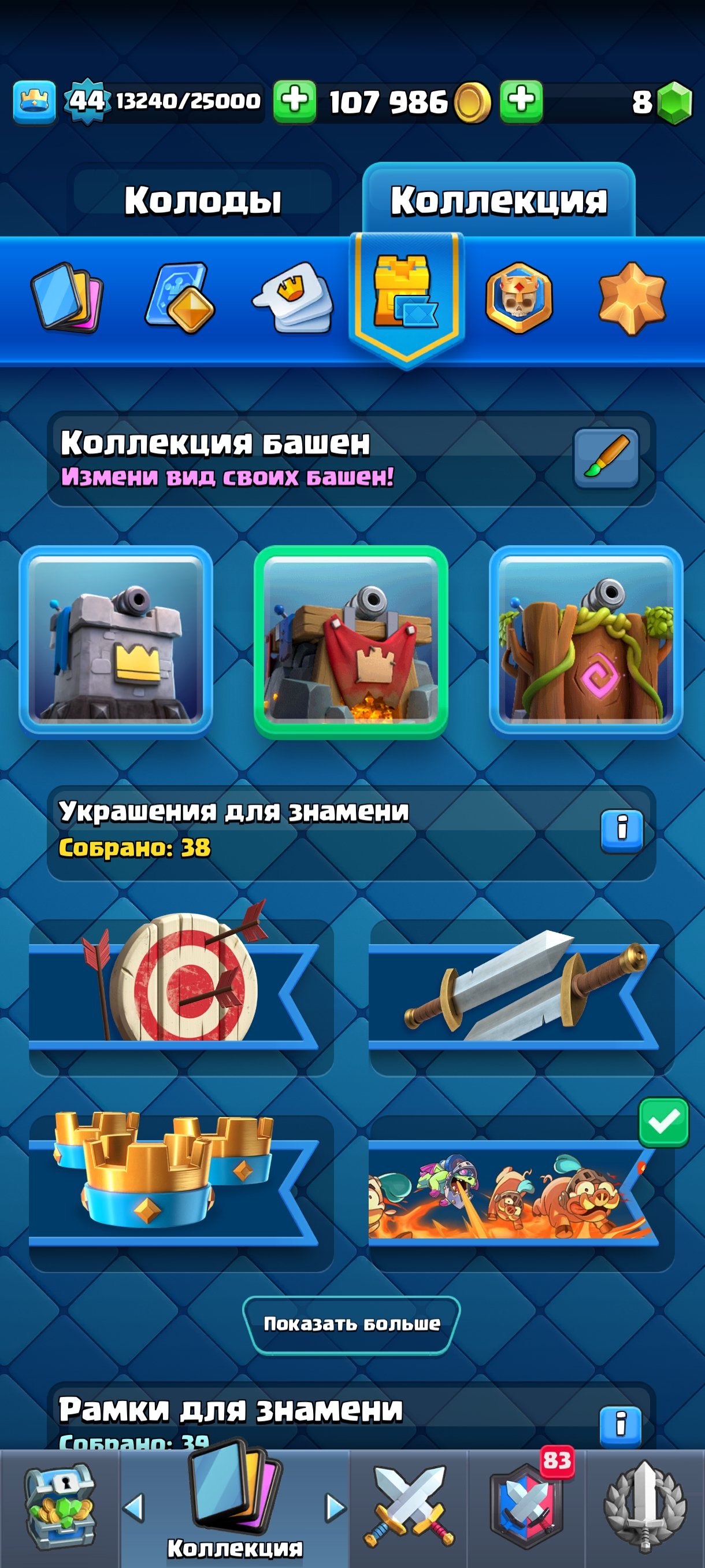This screenshot has height=1568, width=705.
Task: Go to the battle crossed swords tab
Action: coord(409,1508)
